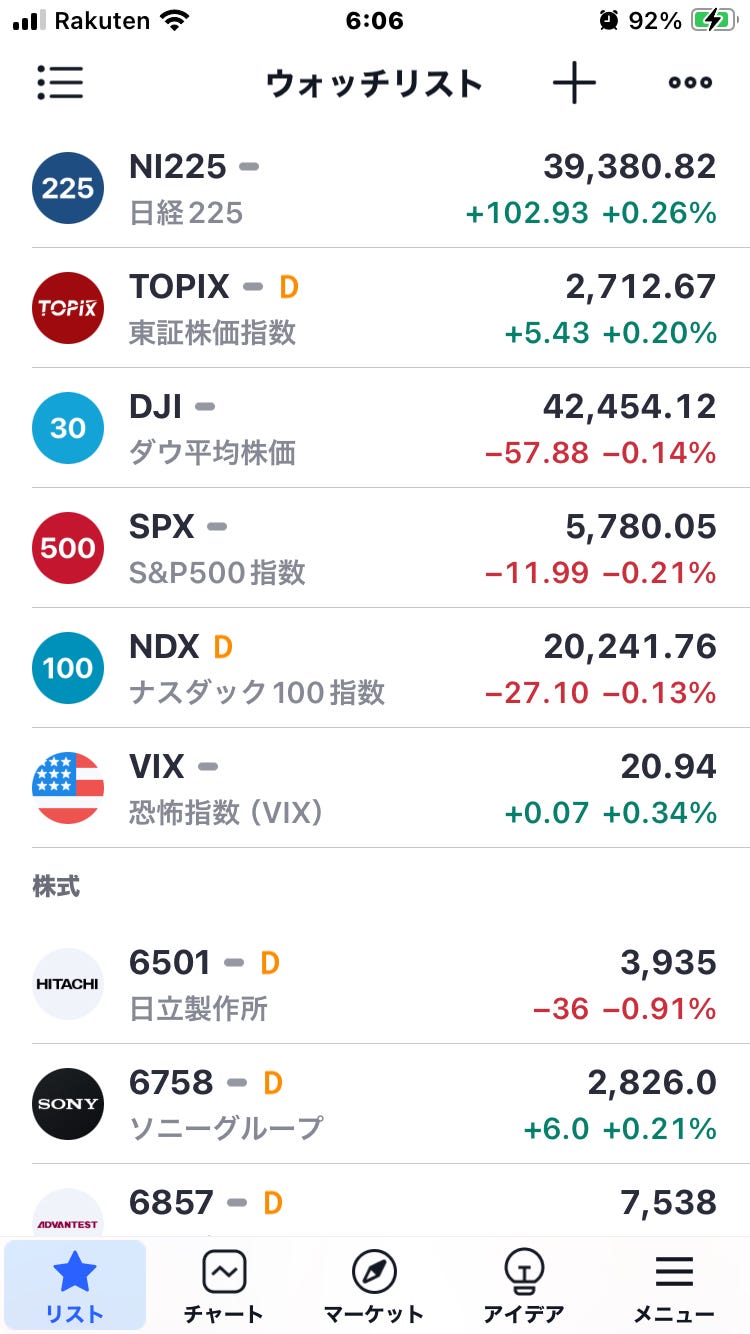
Task: Open the three-dot overflow menu
Action: click(x=690, y=83)
